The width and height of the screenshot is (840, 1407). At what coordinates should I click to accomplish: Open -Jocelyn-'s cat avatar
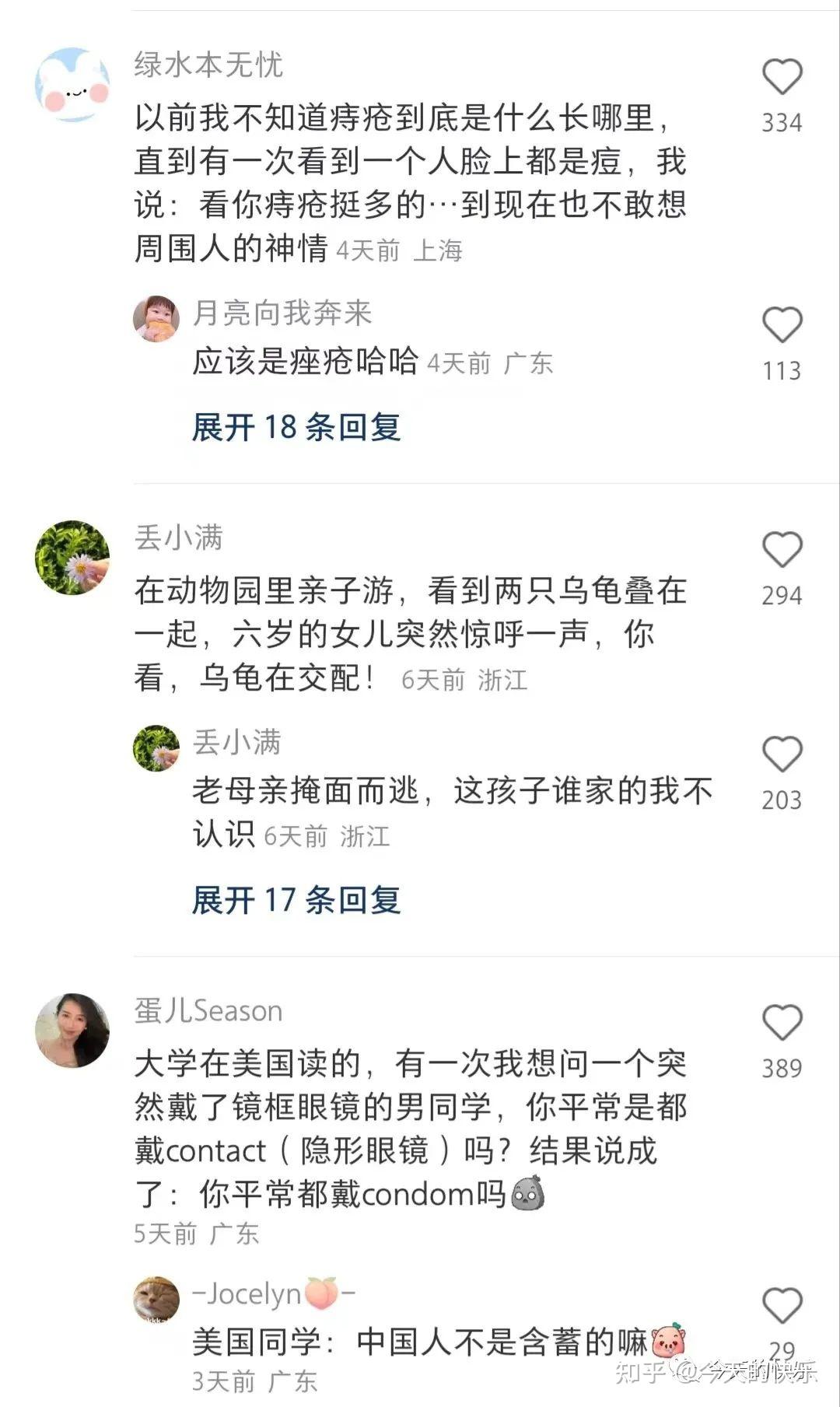coord(156,1300)
